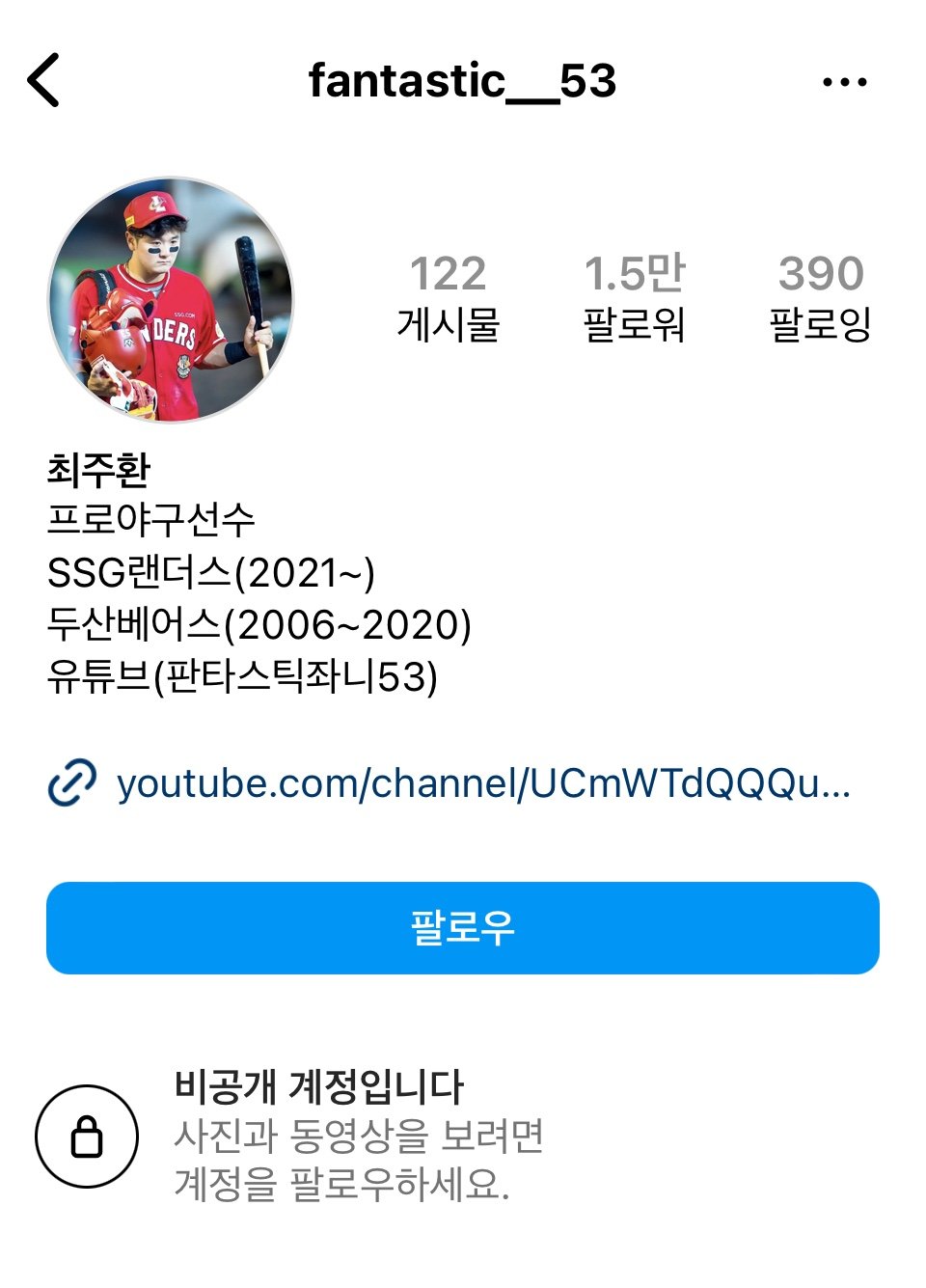This screenshot has height=1288, width=926.
Task: View the profile picture
Action: coord(171,299)
